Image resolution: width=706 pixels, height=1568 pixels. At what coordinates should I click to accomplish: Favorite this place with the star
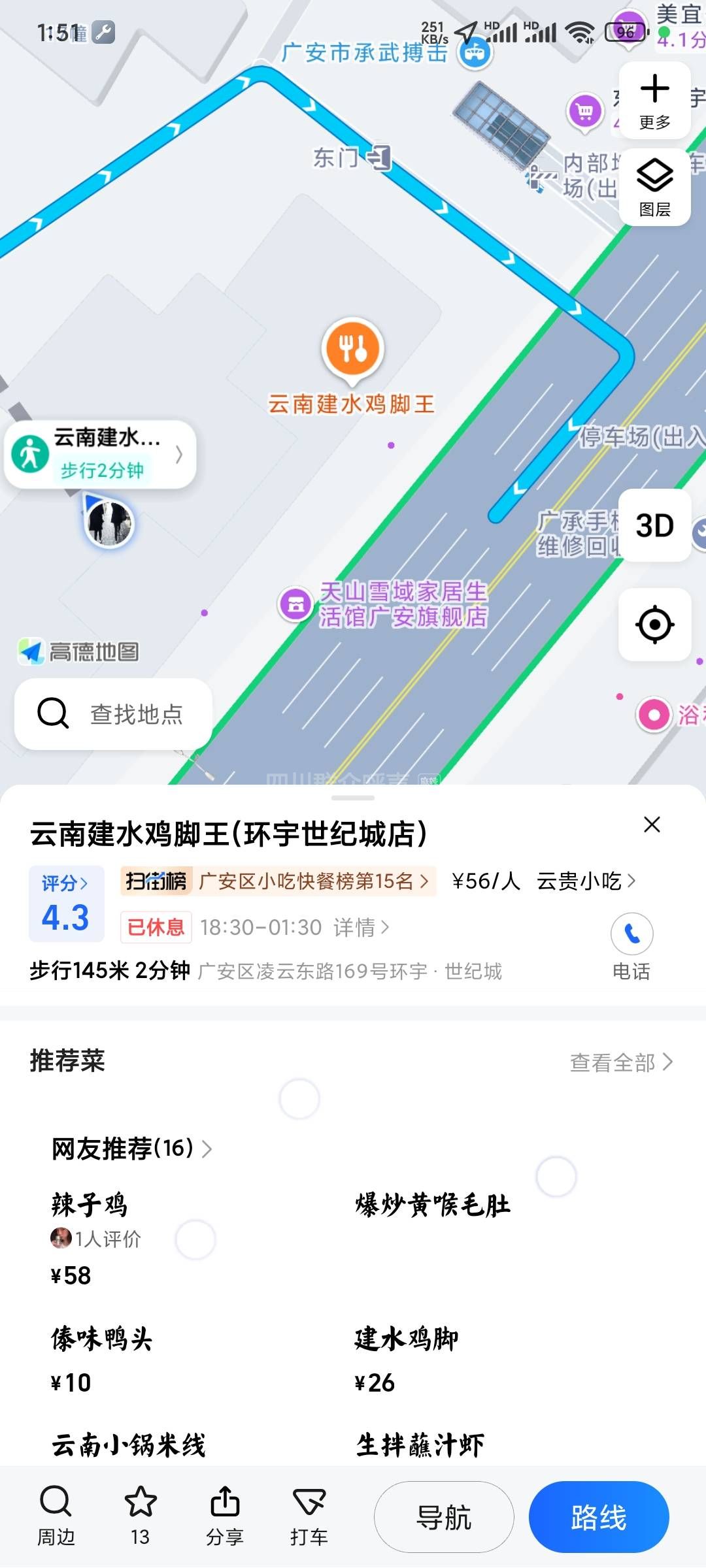pos(141,1516)
